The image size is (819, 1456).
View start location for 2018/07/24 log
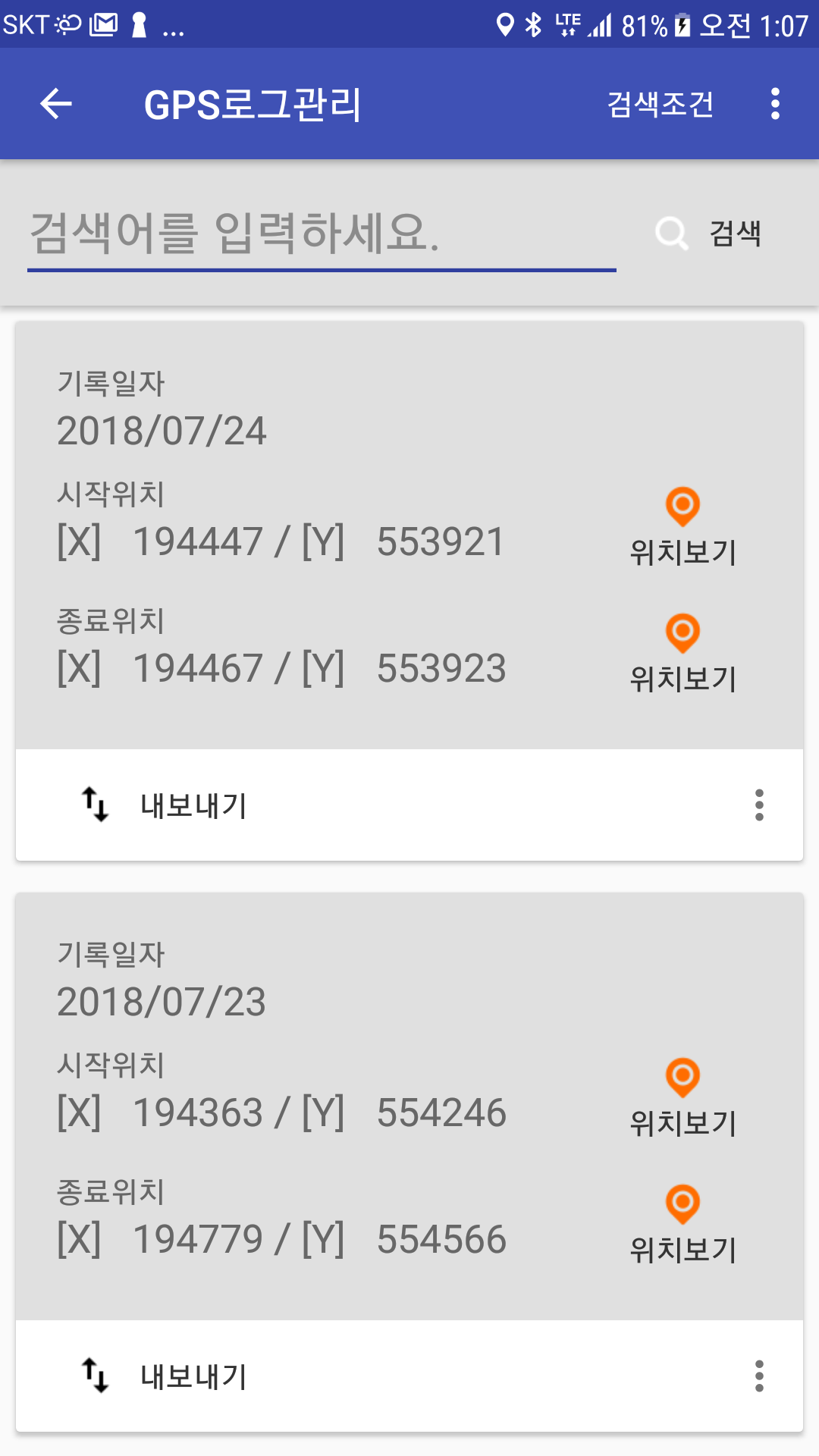tap(682, 528)
